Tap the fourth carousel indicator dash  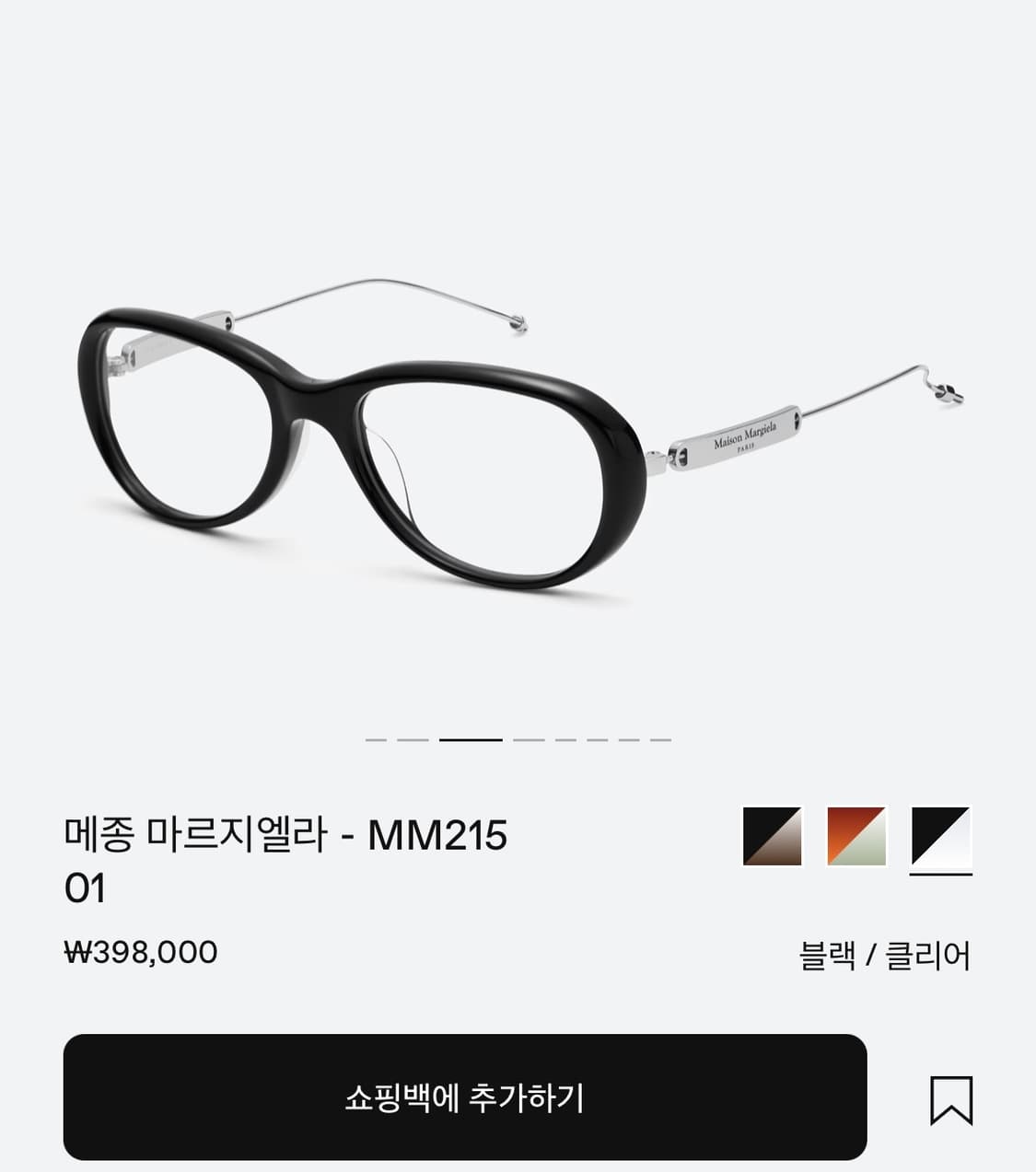529,739
